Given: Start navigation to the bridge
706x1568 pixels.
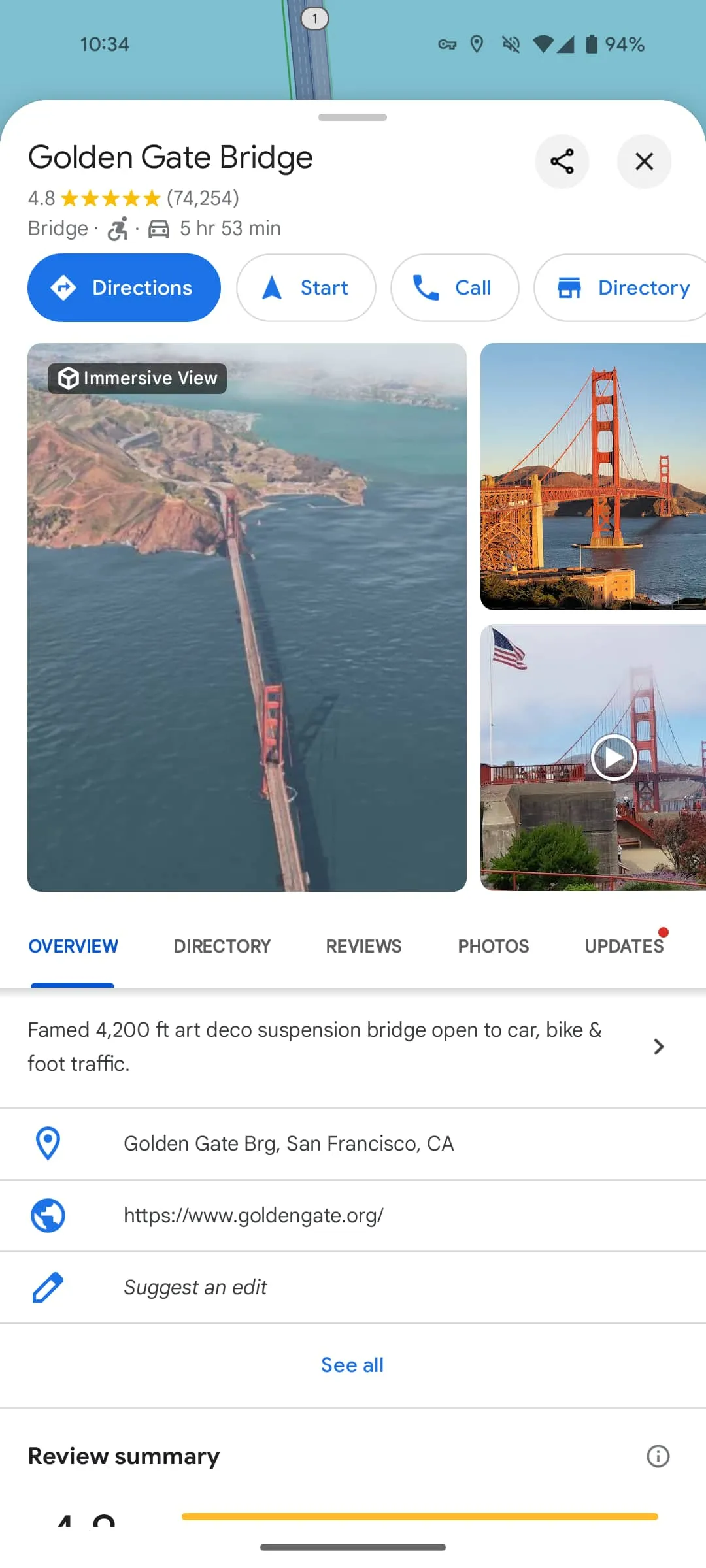Looking at the screenshot, I should tap(306, 287).
